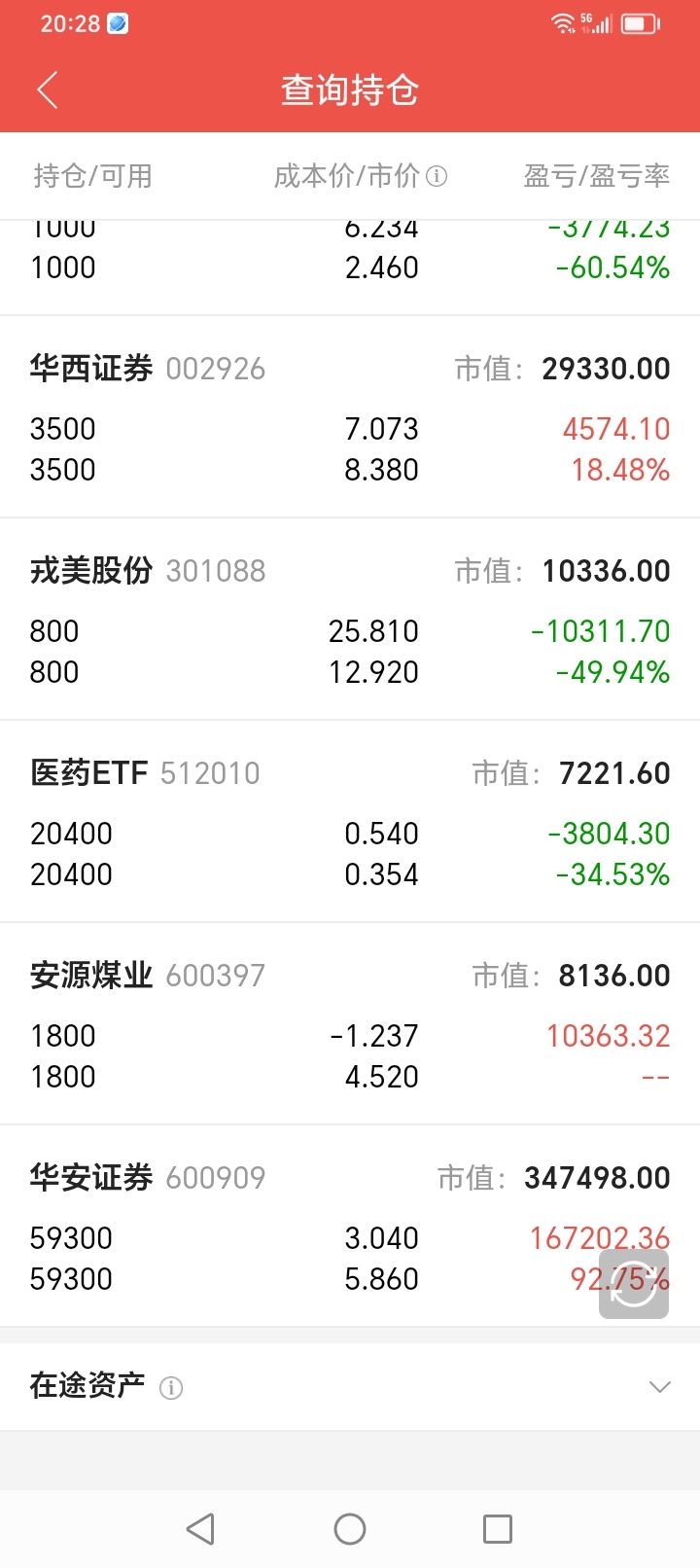View details for 安源煤业 holding
Image resolution: width=700 pixels, height=1568 pixels.
click(x=350, y=1025)
